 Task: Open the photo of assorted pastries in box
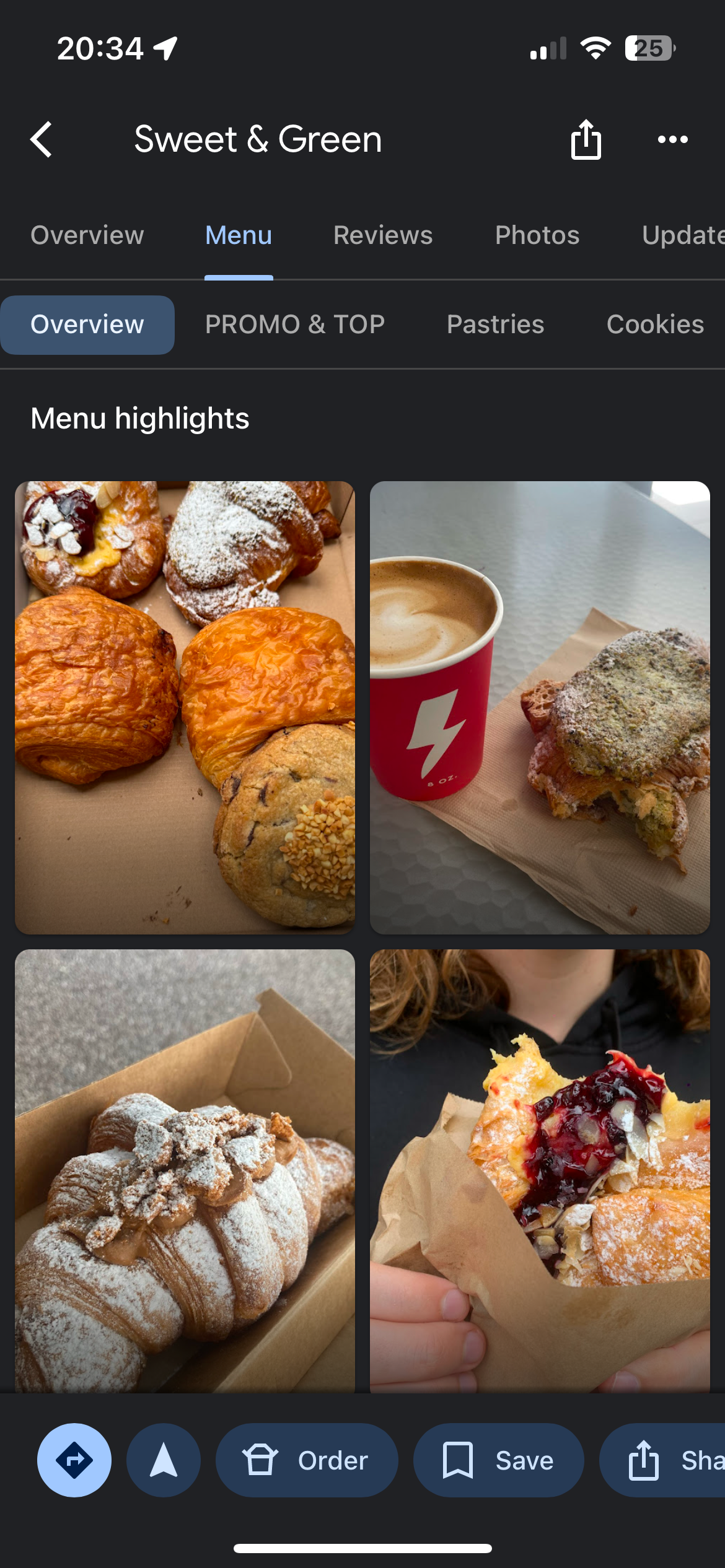click(x=185, y=707)
